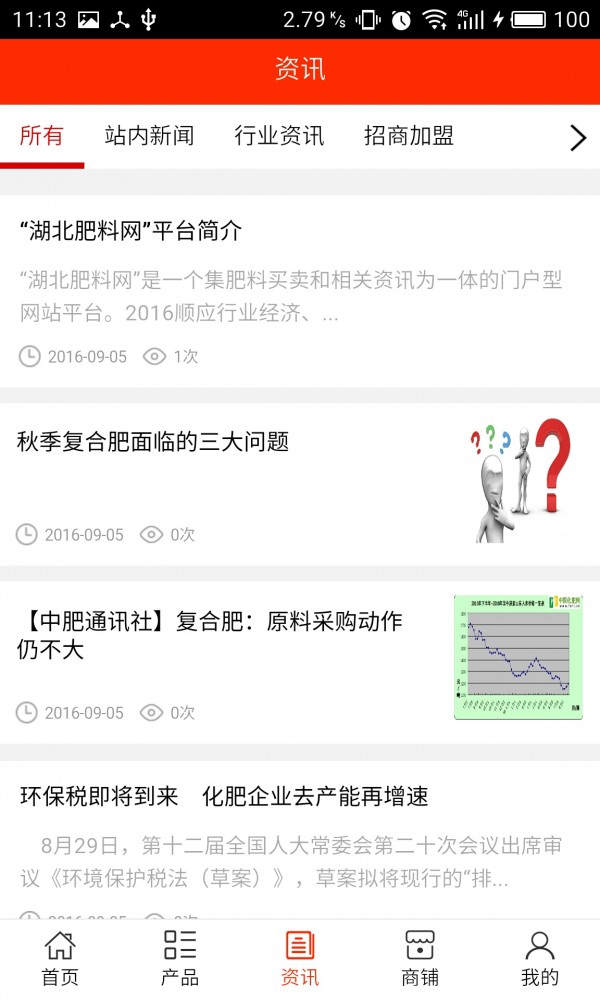The image size is (600, 1000).
Task: Switch to the 行业资讯 tab
Action: click(x=279, y=137)
